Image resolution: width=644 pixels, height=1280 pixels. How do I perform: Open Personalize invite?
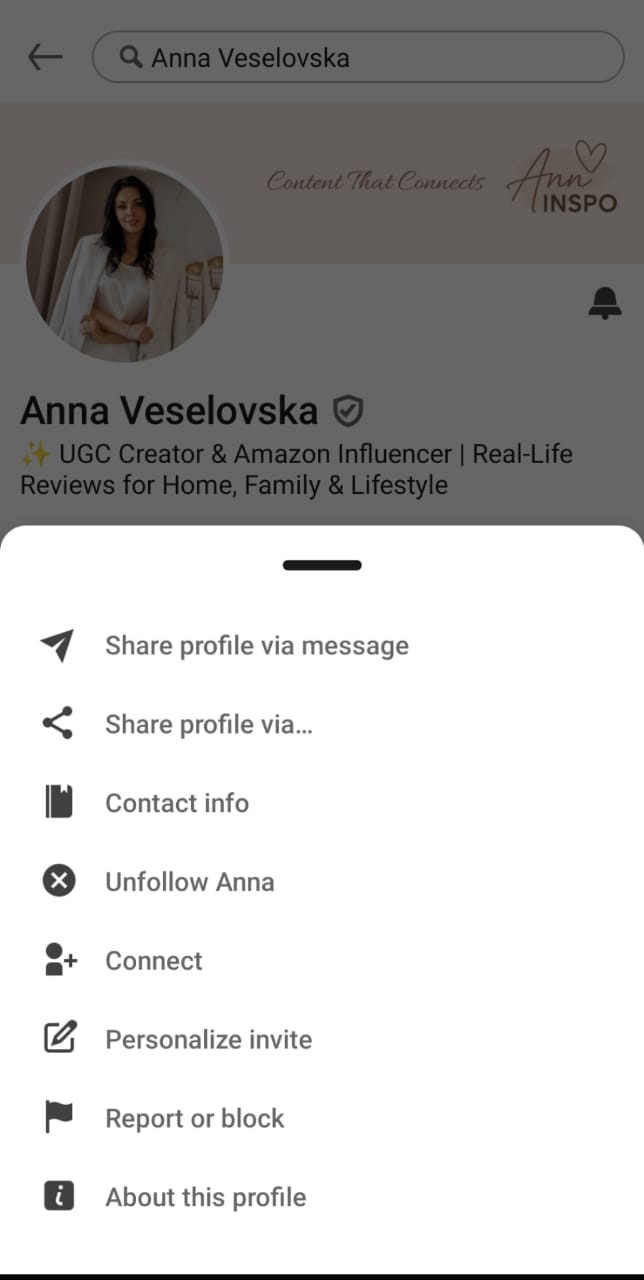(208, 1040)
